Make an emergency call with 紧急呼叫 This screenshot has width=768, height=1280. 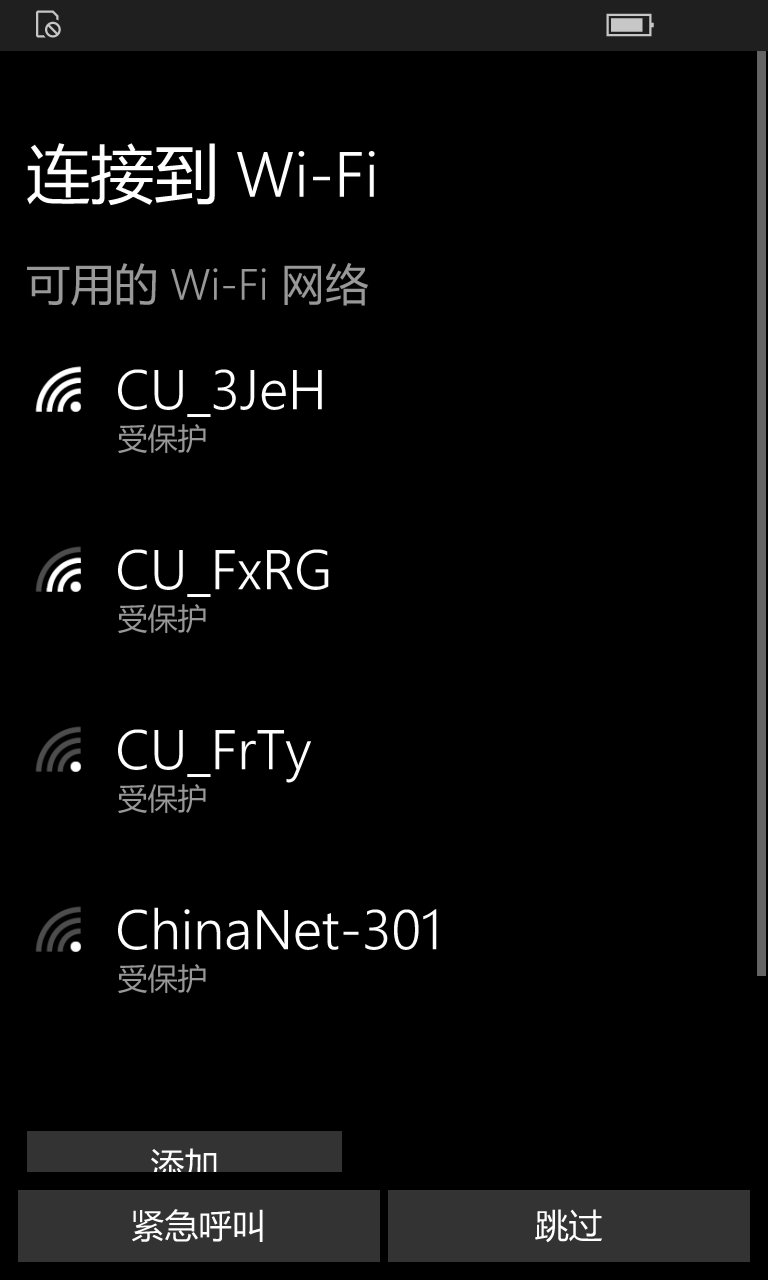tap(199, 1226)
